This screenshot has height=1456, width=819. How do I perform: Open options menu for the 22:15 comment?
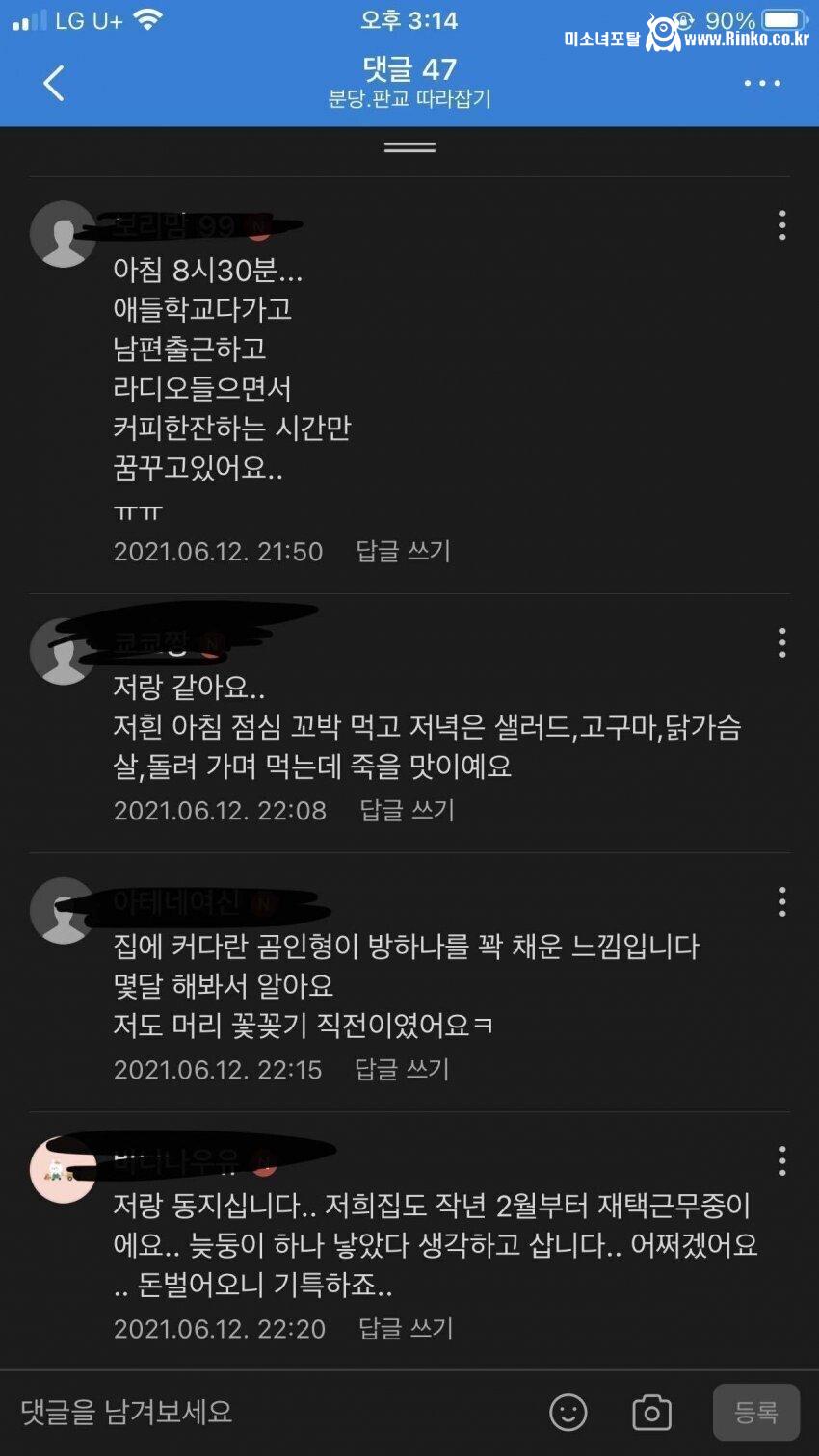781,901
